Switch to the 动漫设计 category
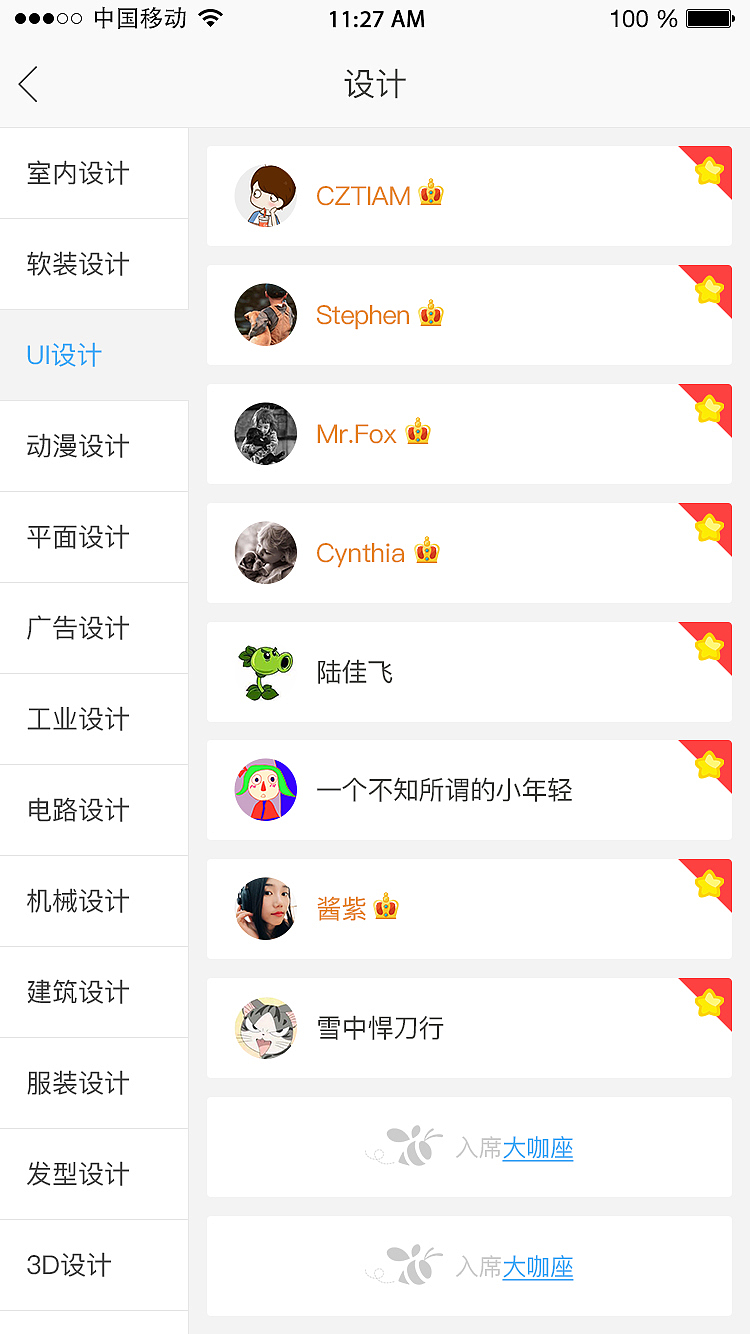The width and height of the screenshot is (750, 1334). [x=76, y=445]
